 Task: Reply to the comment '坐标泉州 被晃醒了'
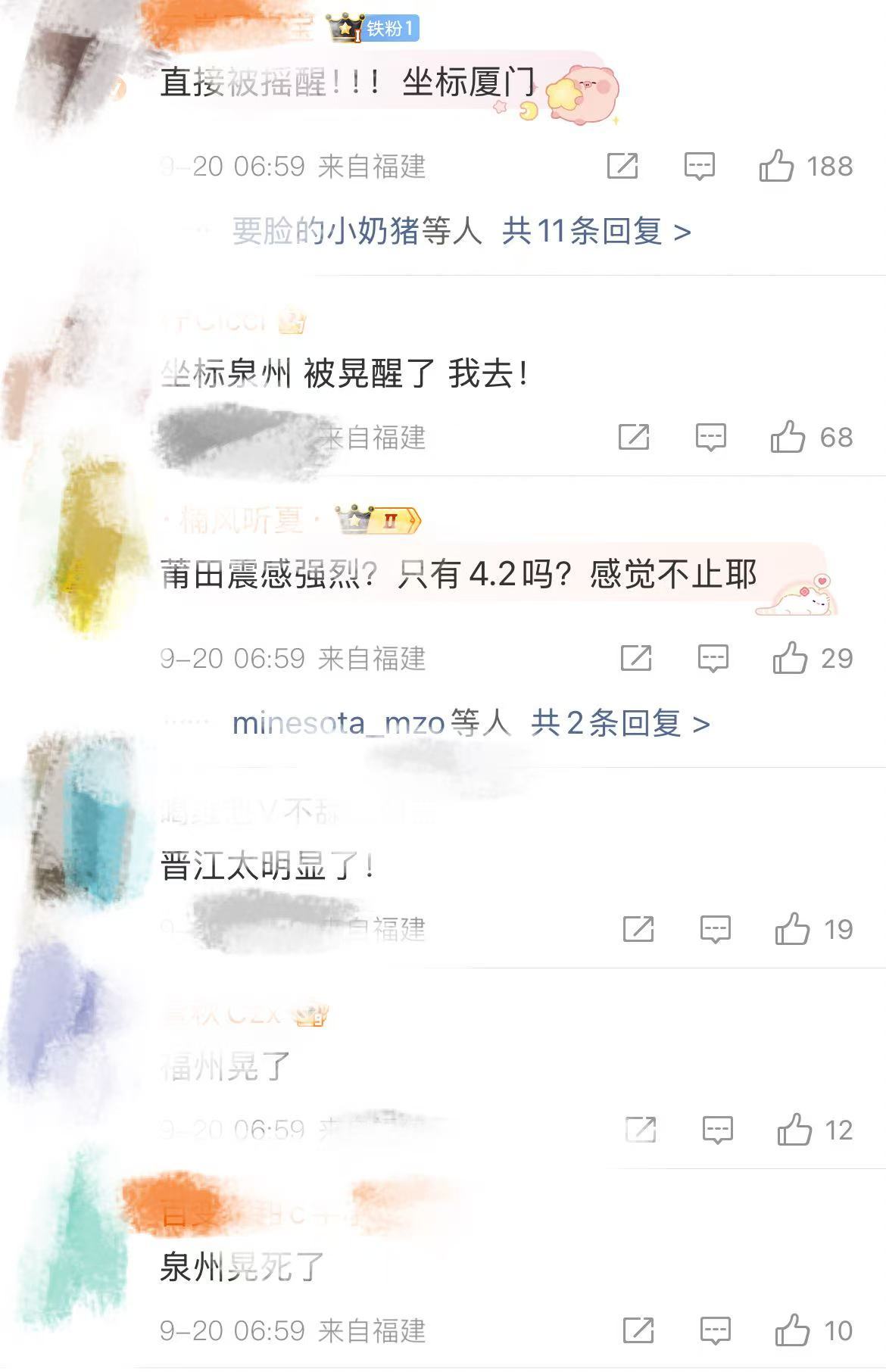pyautogui.click(x=710, y=437)
